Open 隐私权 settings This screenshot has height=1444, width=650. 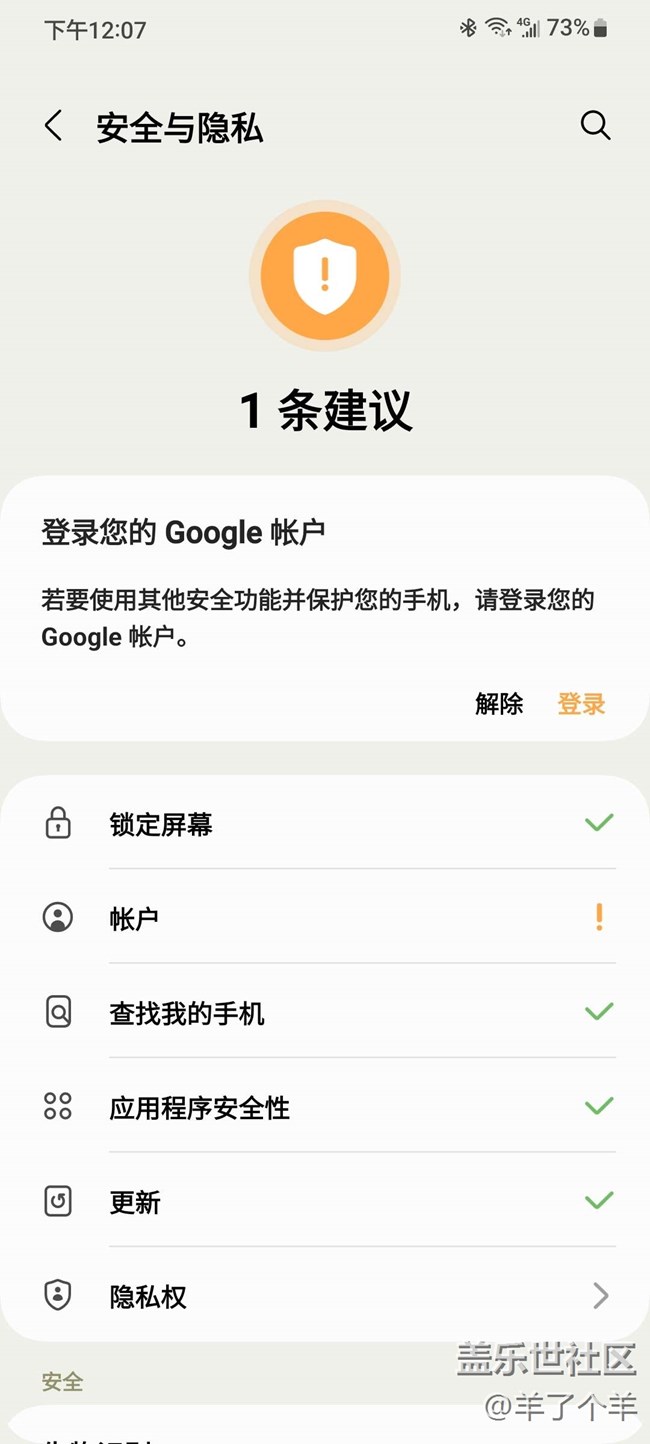(325, 1296)
